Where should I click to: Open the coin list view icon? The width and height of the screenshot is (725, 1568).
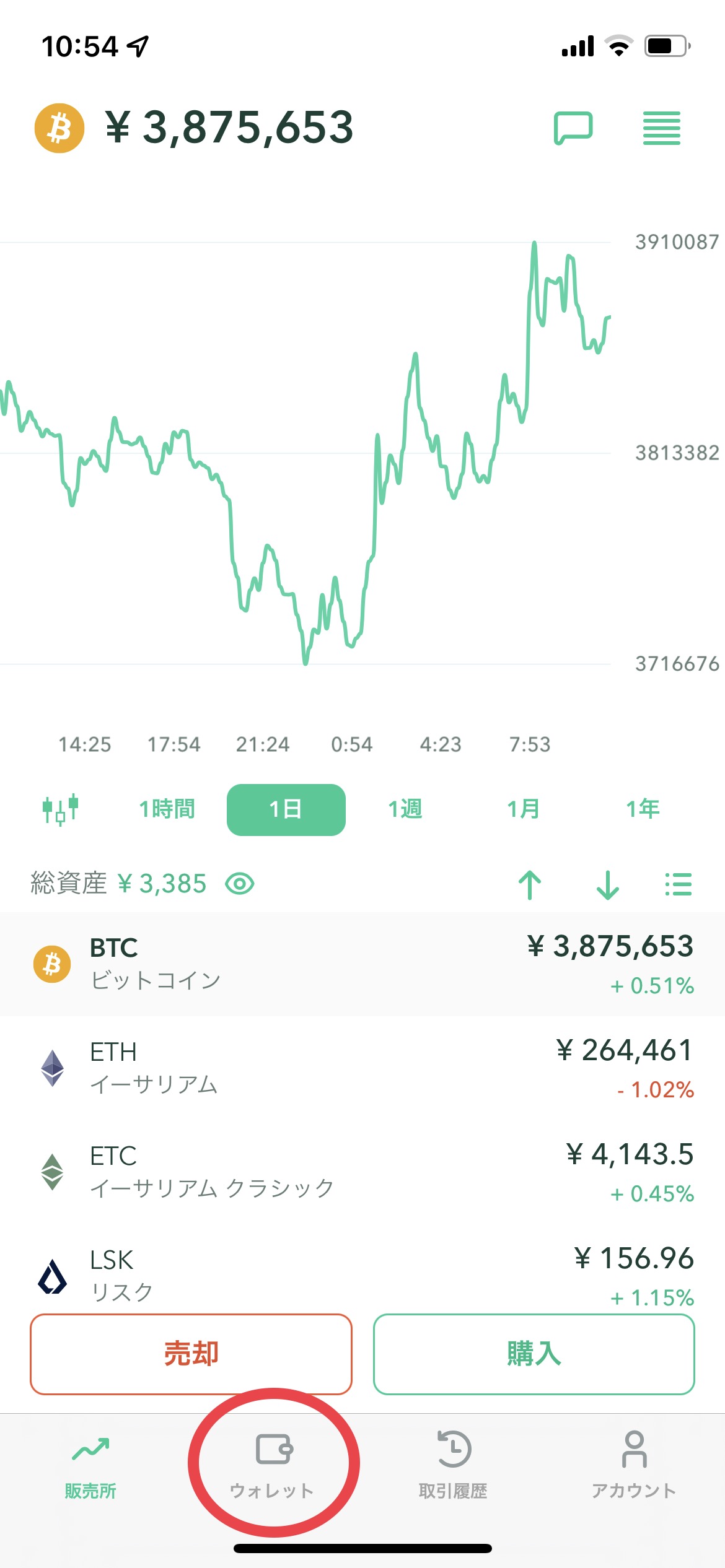tap(678, 884)
